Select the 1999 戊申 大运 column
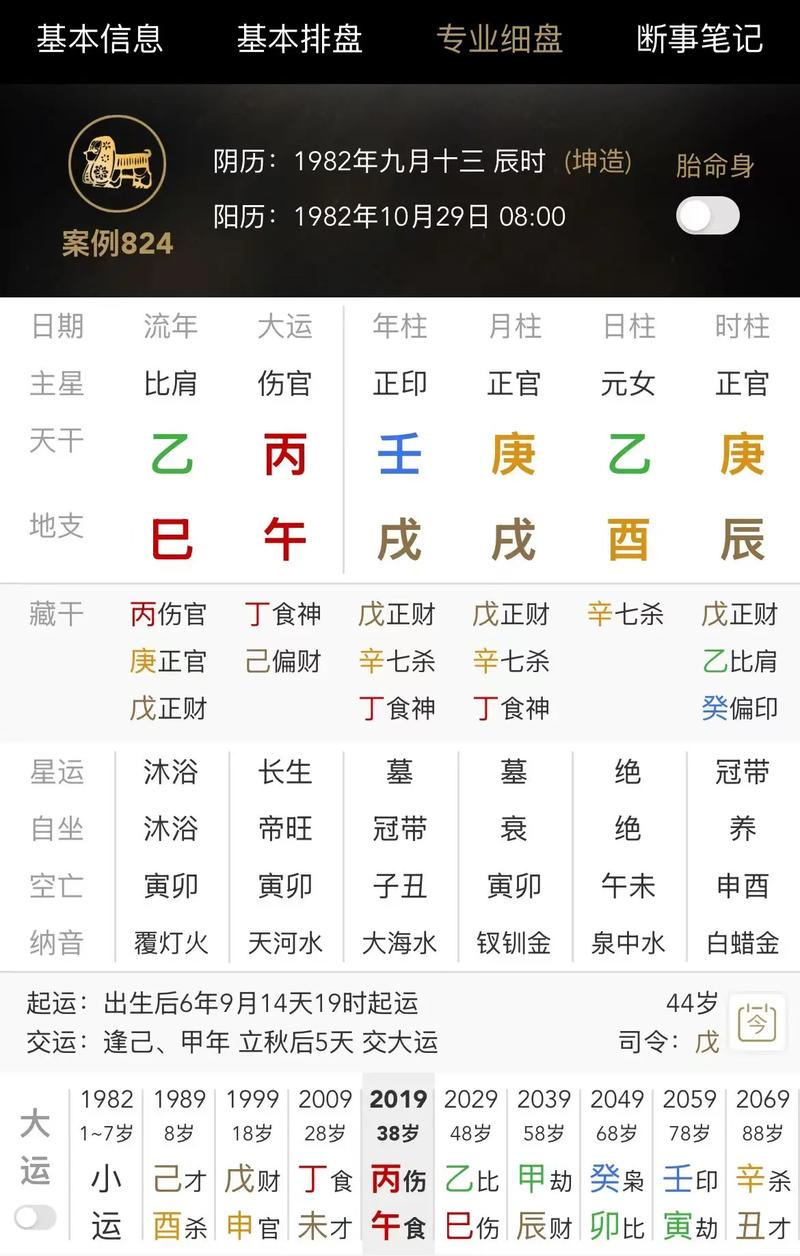 pyautogui.click(x=252, y=1165)
